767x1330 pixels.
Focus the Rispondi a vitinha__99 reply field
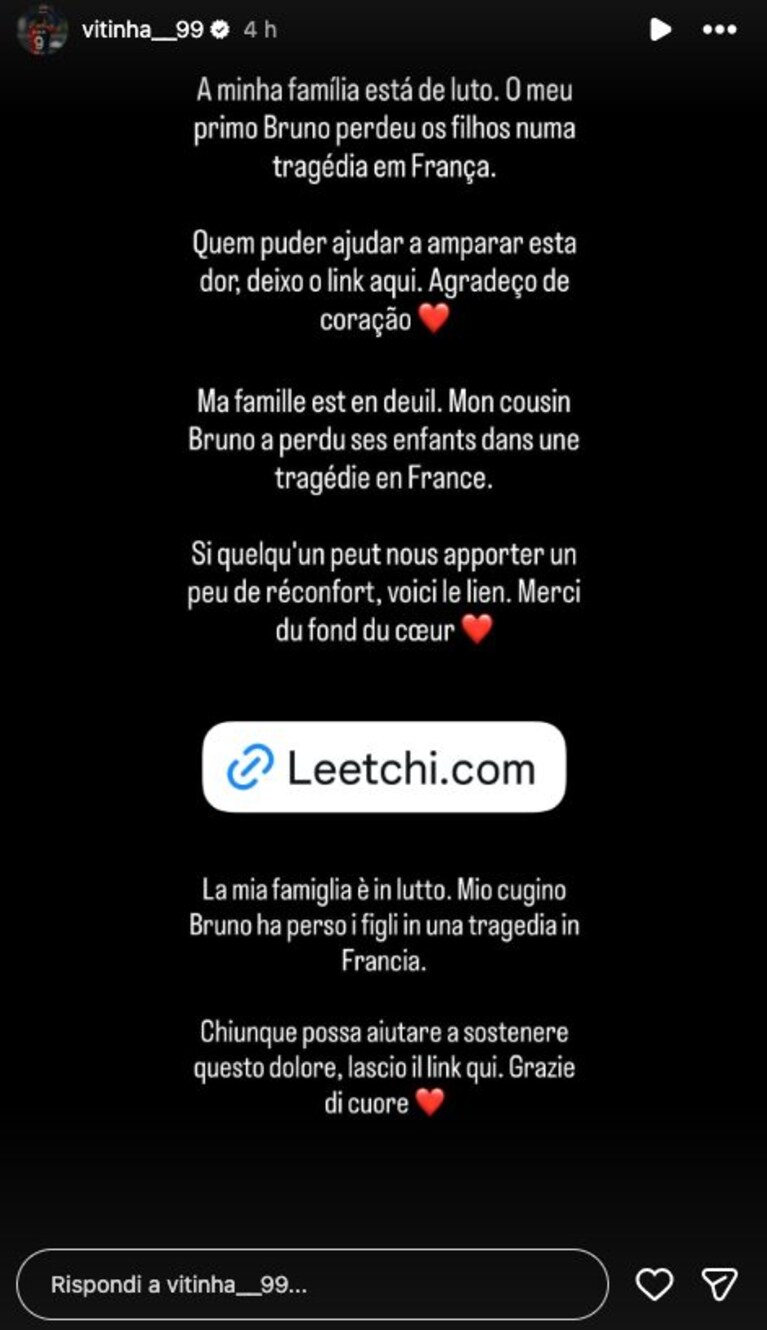[x=312, y=1284]
